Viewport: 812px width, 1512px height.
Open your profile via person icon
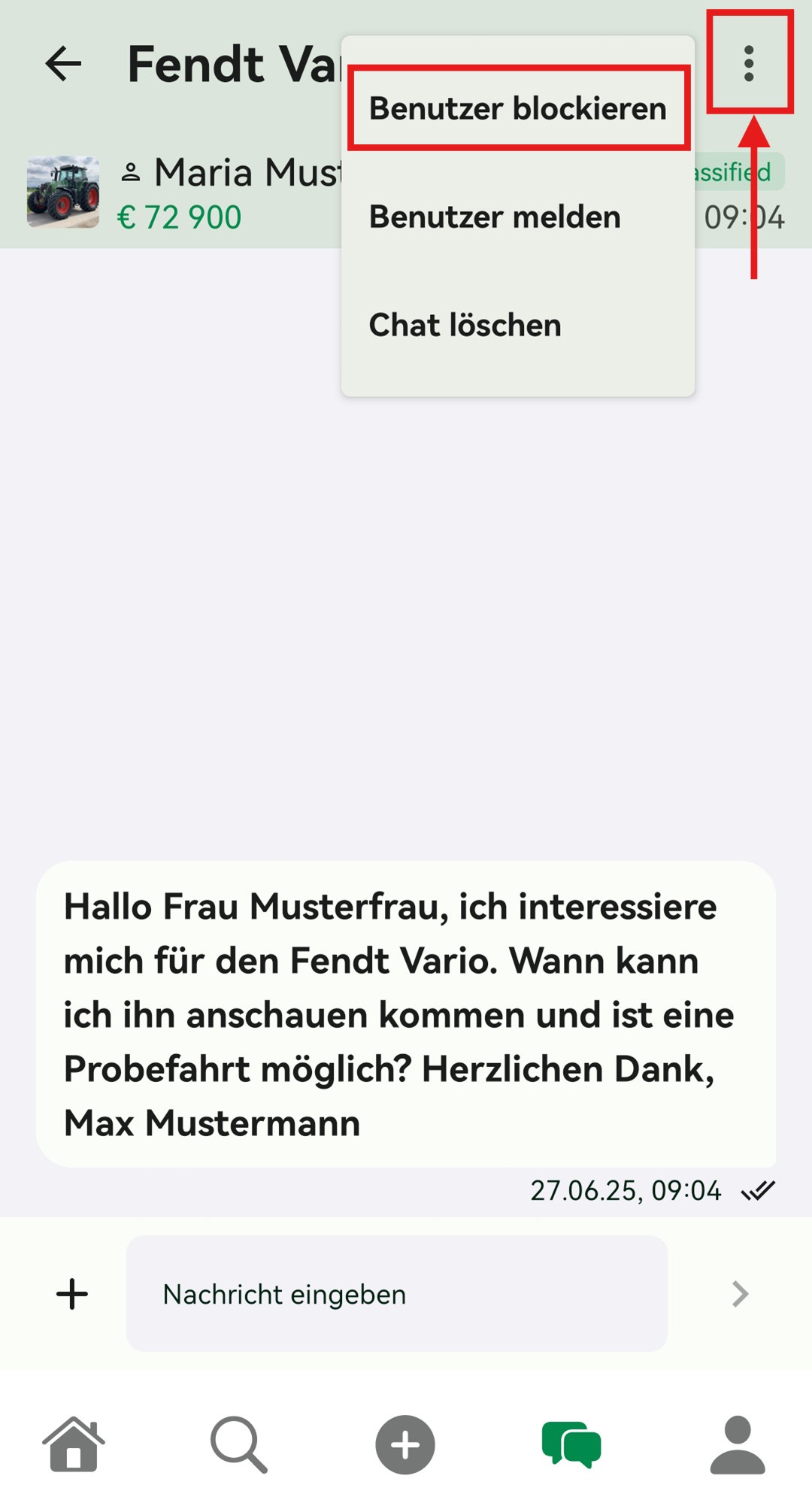737,1444
